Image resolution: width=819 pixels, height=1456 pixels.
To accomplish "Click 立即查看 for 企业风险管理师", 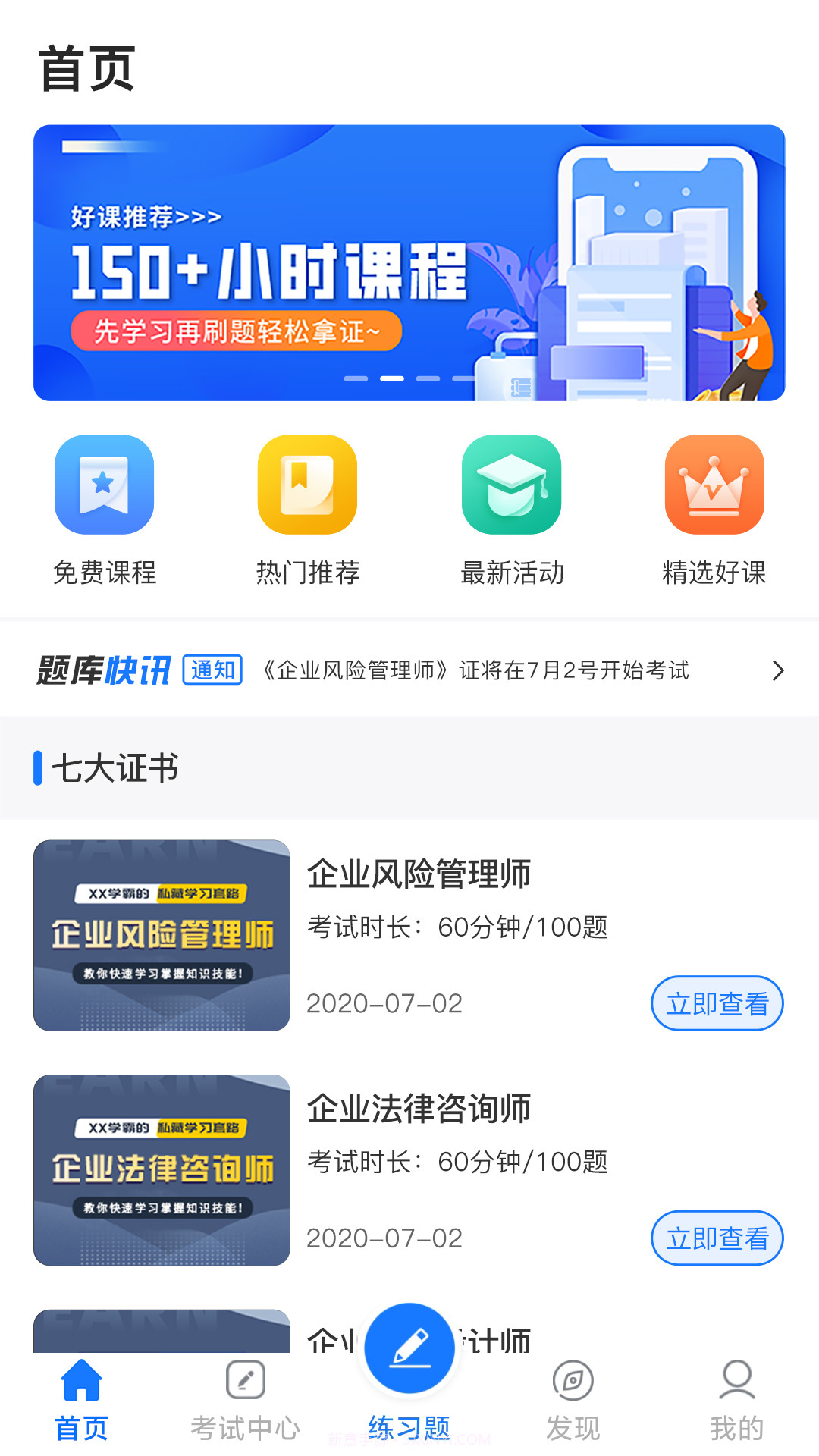I will pyautogui.click(x=717, y=1003).
